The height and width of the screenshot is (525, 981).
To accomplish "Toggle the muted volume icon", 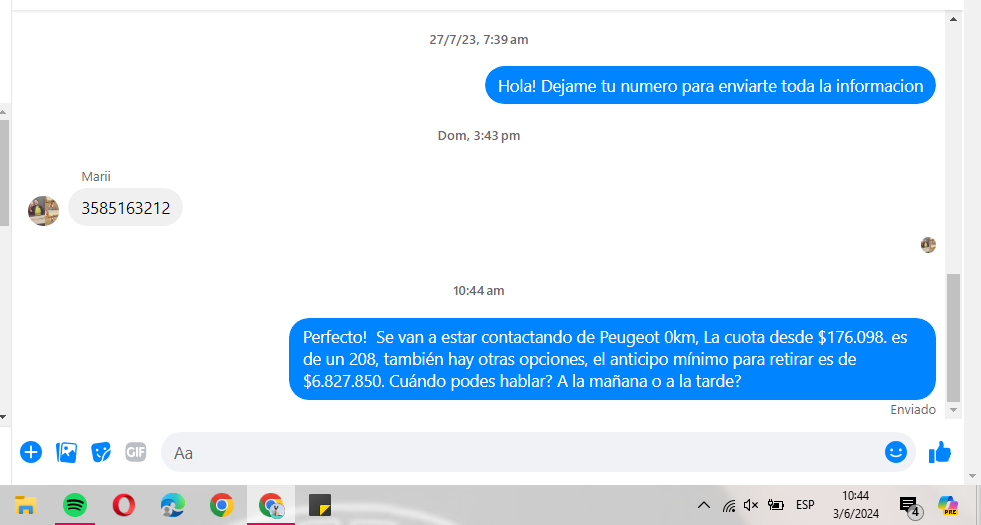I will pos(751,505).
